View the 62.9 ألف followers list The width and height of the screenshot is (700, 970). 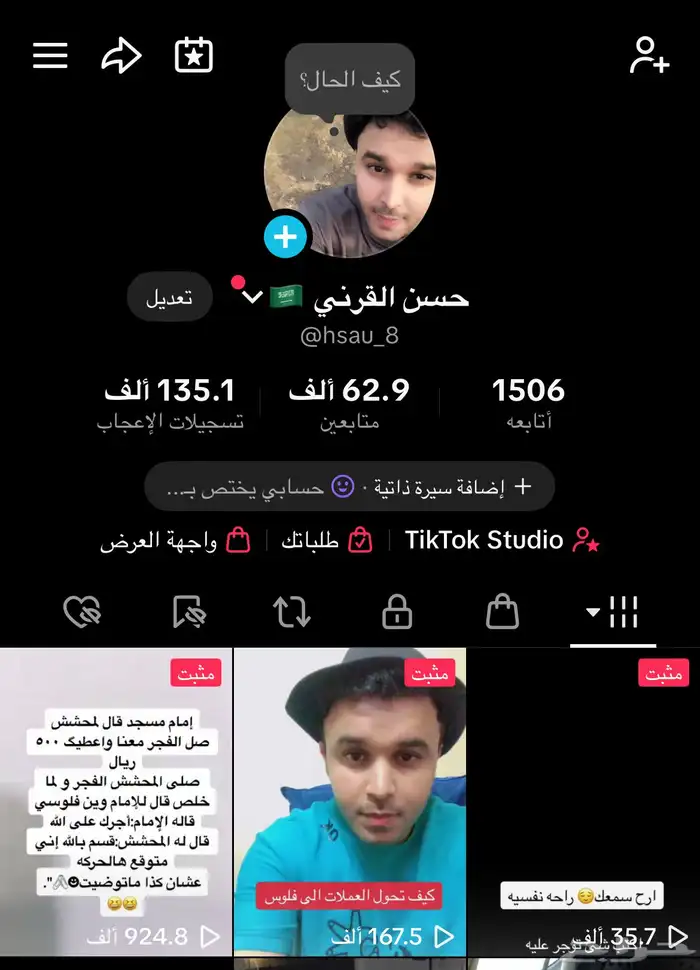pyautogui.click(x=349, y=402)
